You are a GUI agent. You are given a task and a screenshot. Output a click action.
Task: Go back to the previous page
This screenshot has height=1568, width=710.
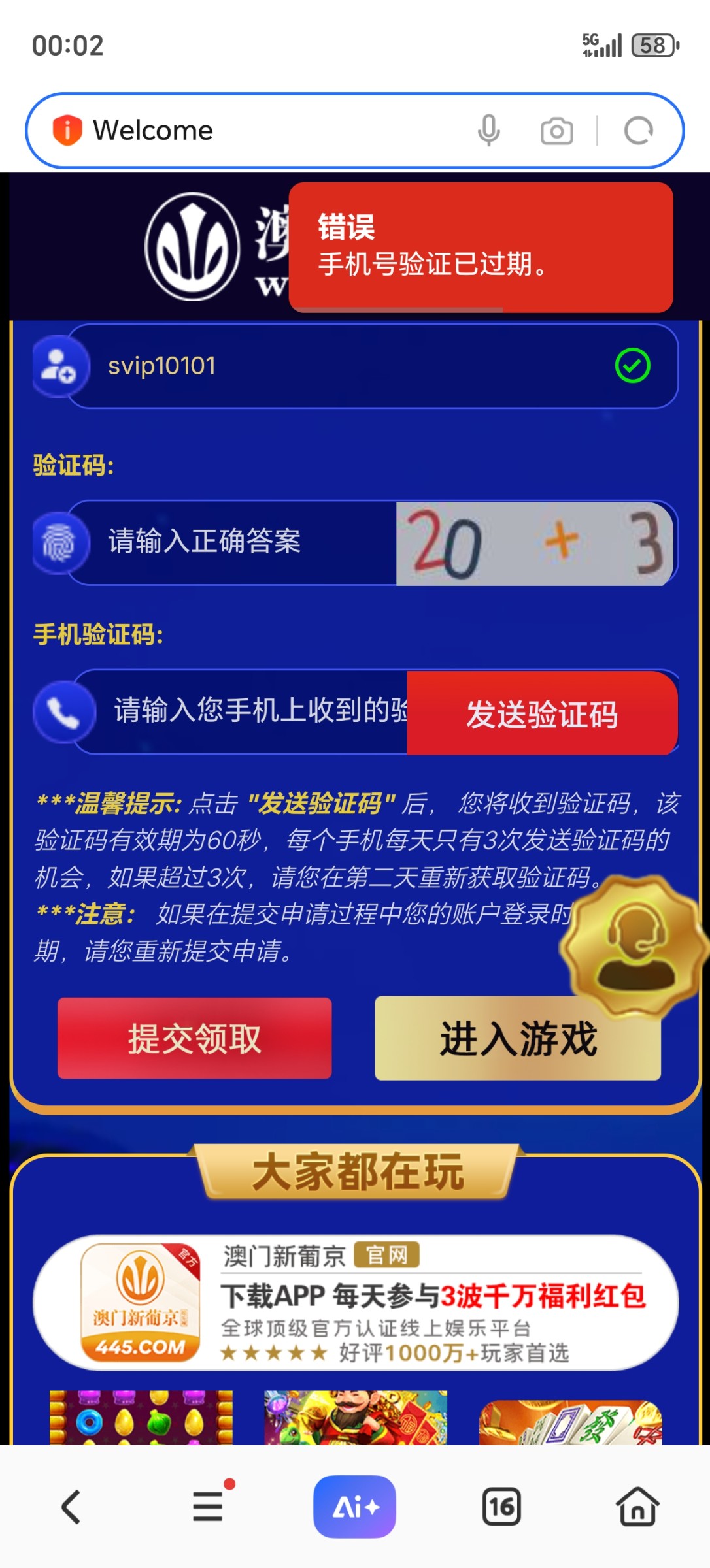coord(71,1507)
